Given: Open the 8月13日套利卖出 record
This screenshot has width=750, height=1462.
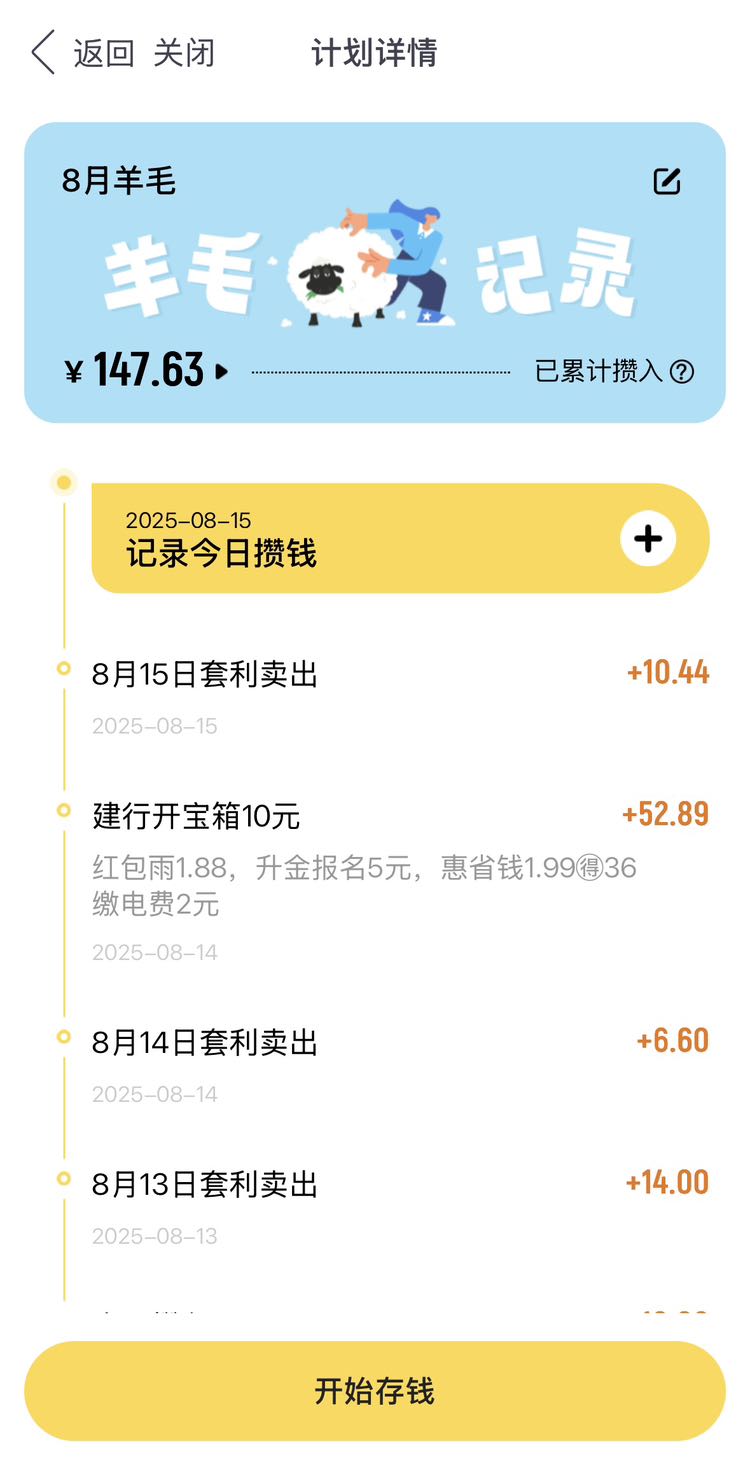Looking at the screenshot, I should coord(400,1208).
